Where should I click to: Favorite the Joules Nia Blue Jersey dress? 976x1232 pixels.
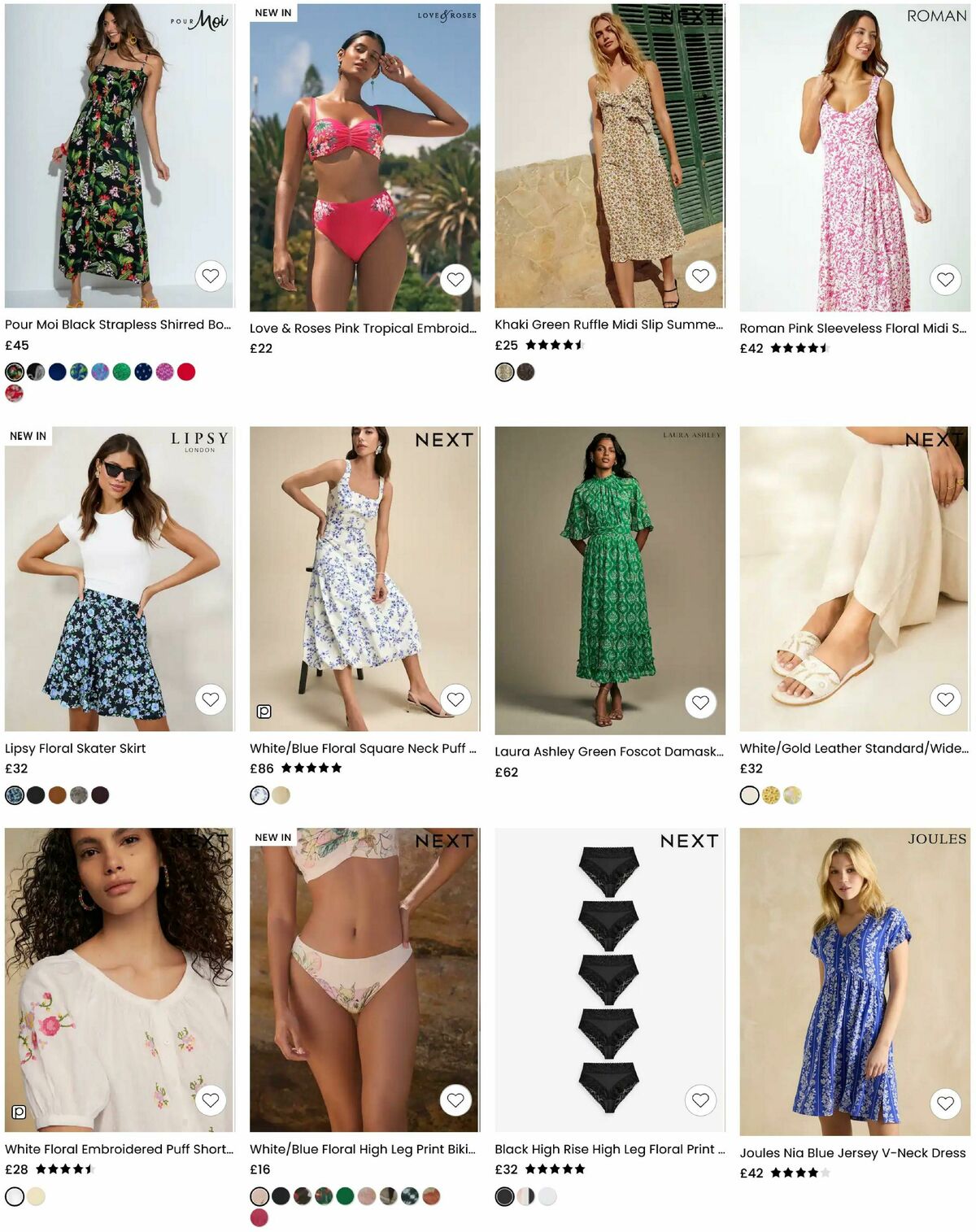coord(944,1104)
